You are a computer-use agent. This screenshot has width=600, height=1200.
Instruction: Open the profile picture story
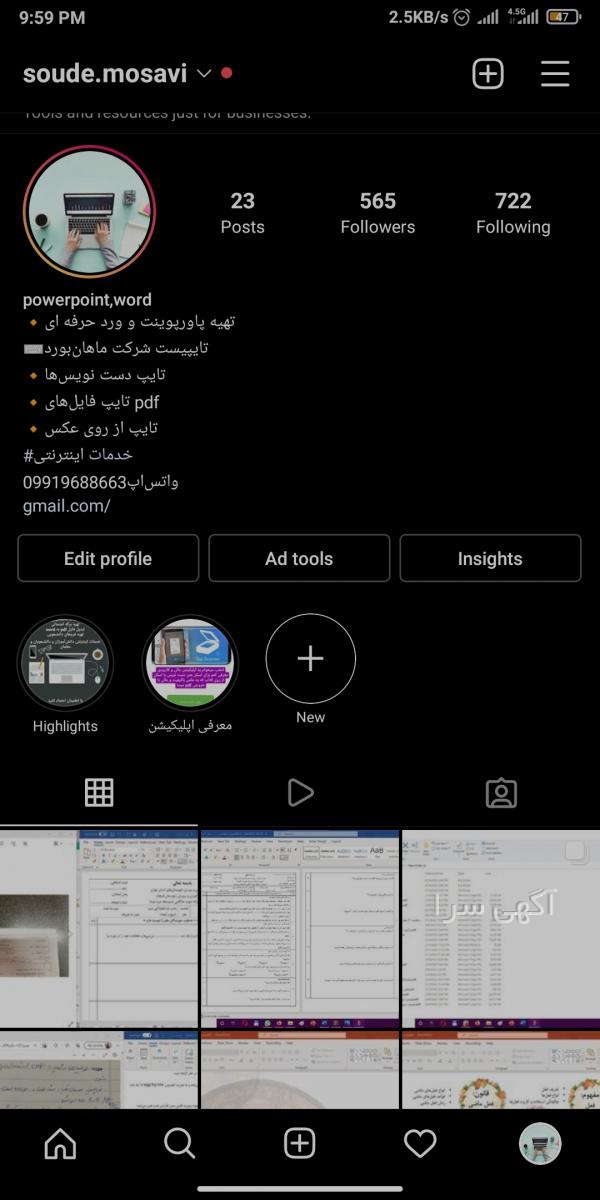tap(90, 211)
